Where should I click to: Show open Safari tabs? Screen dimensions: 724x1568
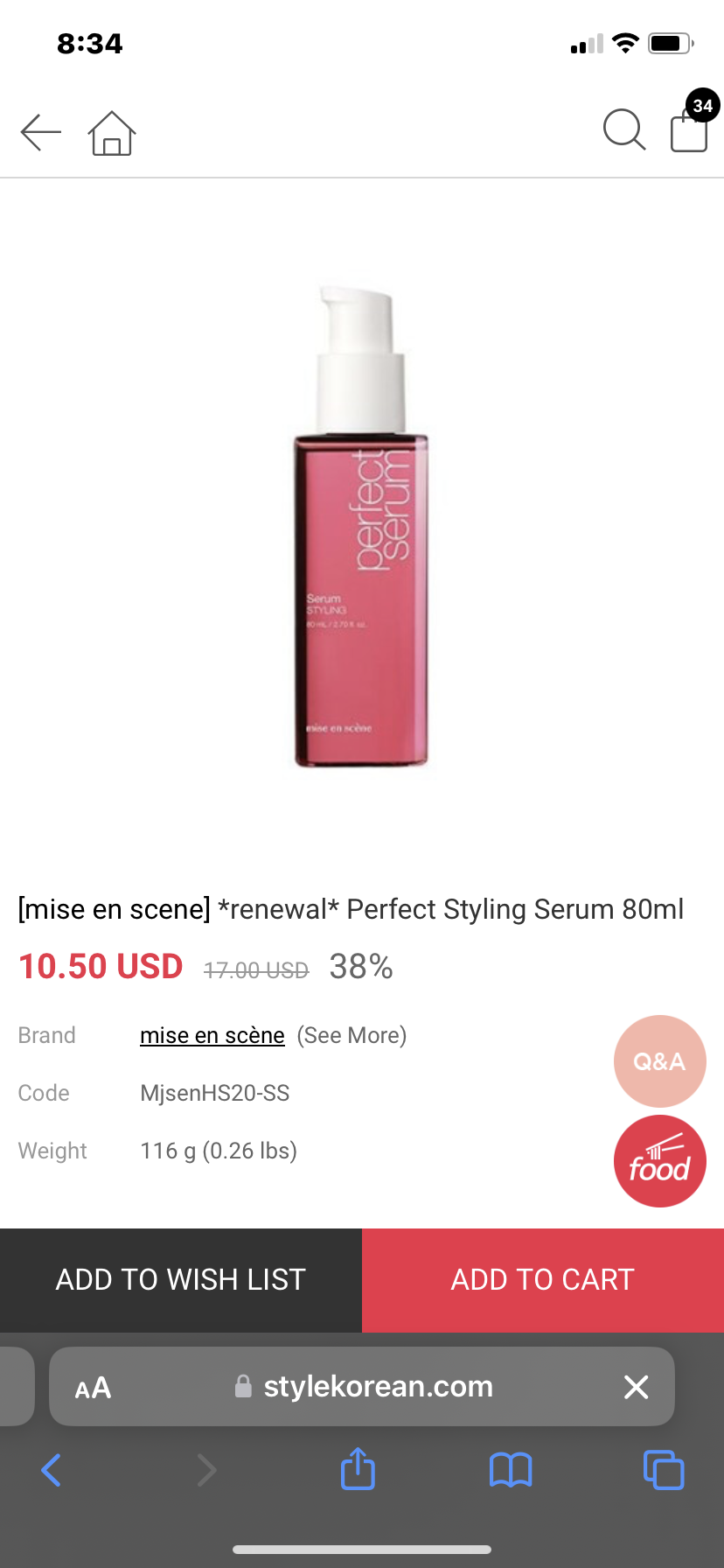pyautogui.click(x=664, y=1470)
